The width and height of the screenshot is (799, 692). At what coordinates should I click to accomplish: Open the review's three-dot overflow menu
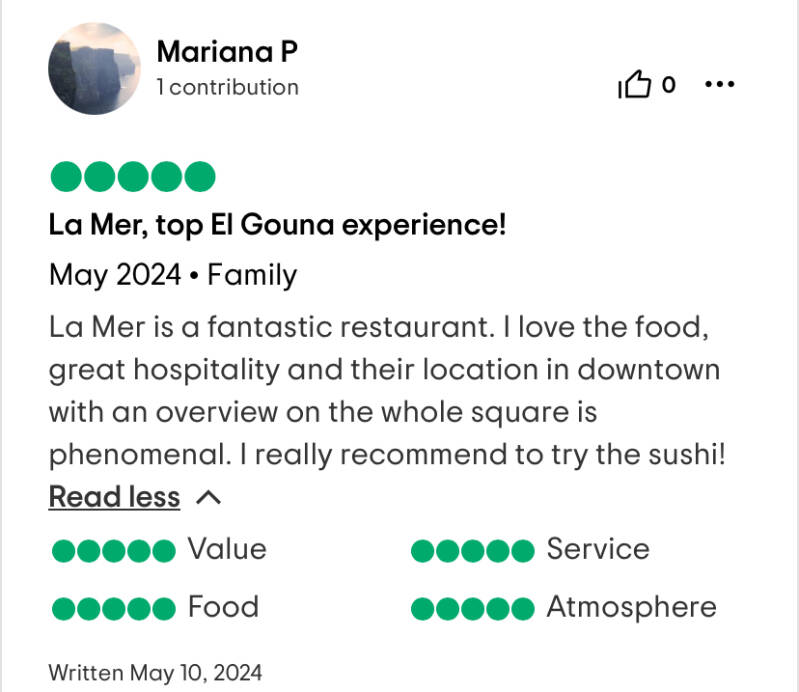[720, 85]
